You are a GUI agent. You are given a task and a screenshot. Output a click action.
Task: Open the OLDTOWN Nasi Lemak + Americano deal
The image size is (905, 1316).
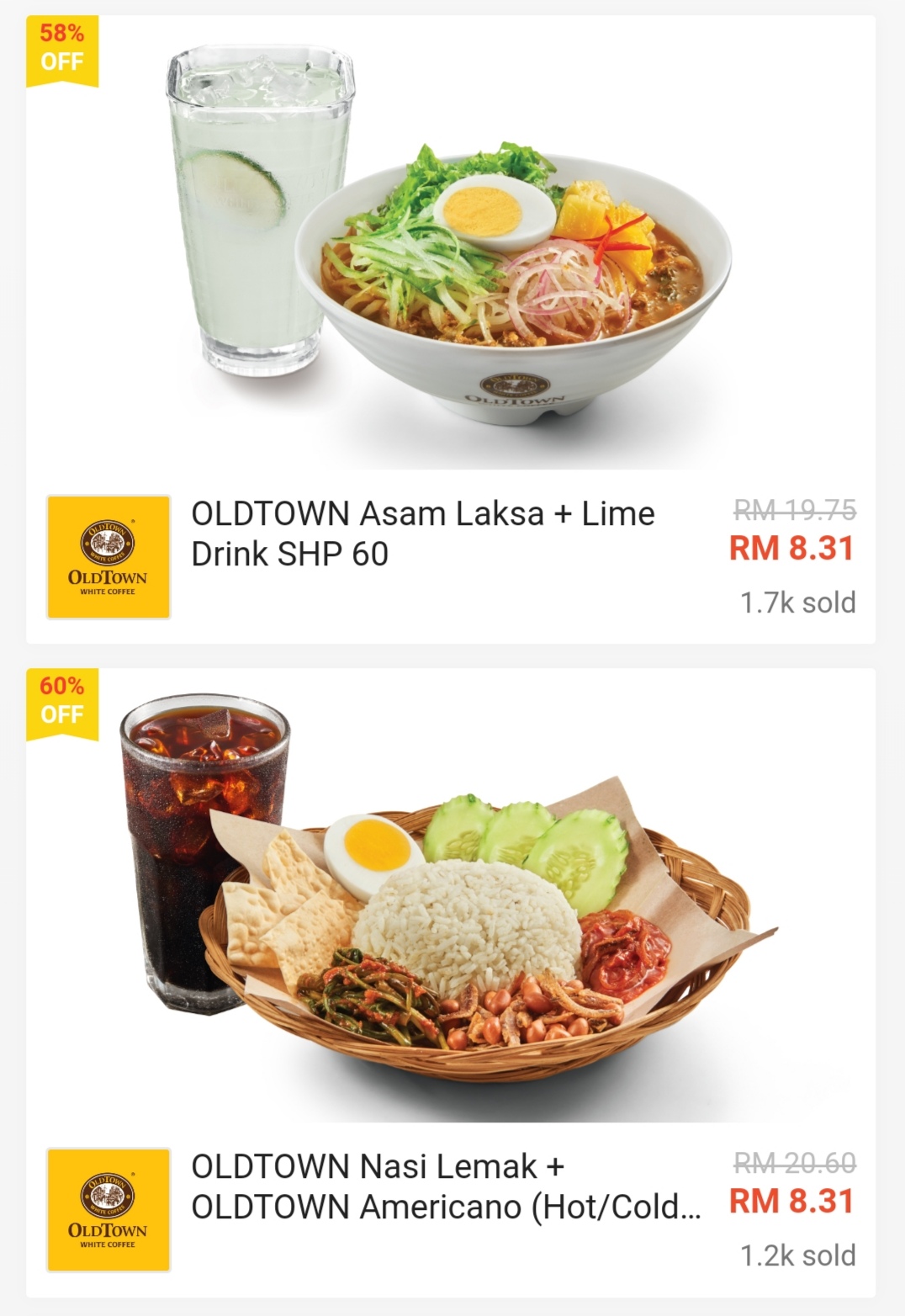tap(445, 1186)
